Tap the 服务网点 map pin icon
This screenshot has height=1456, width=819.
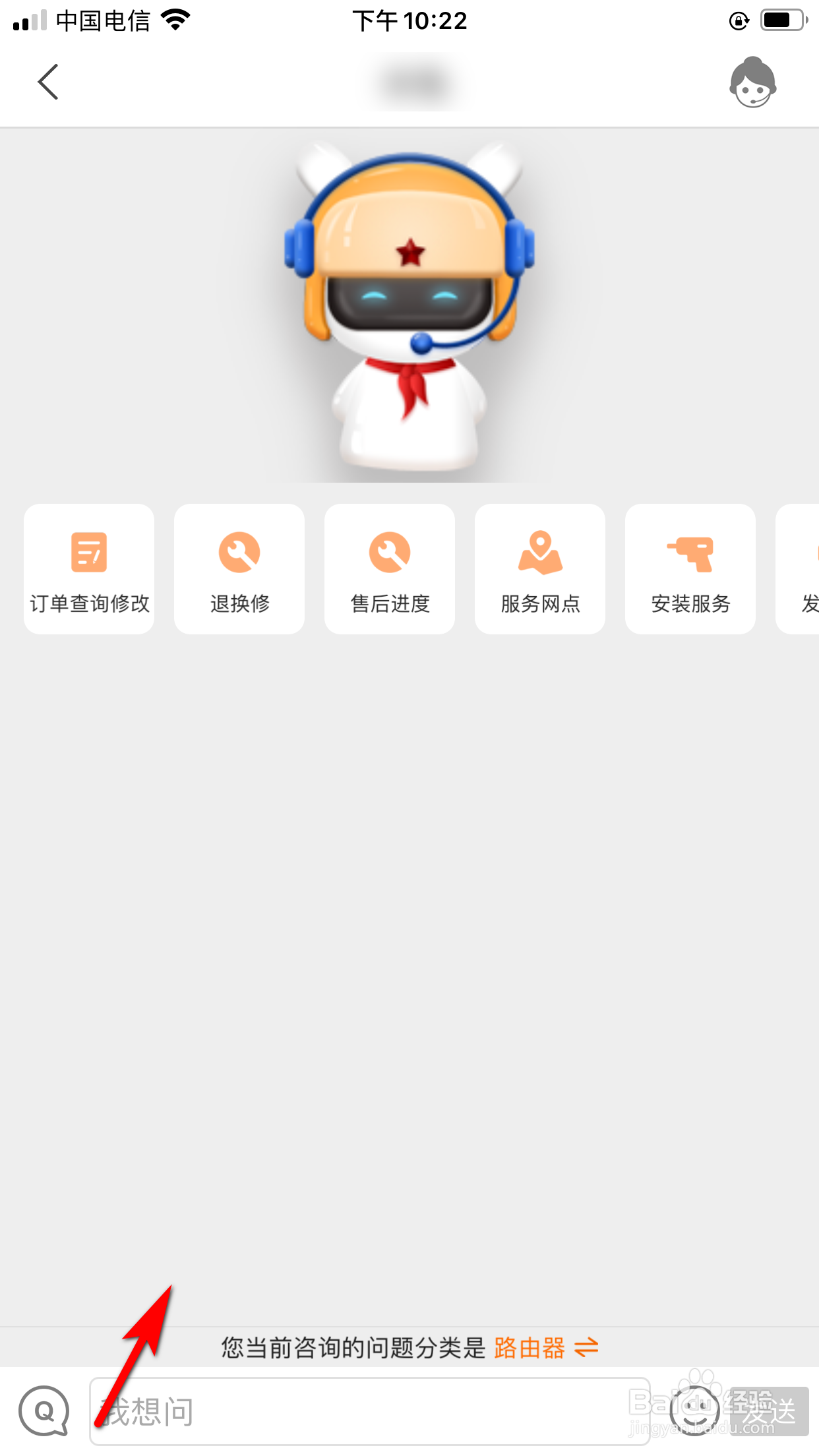(x=539, y=553)
